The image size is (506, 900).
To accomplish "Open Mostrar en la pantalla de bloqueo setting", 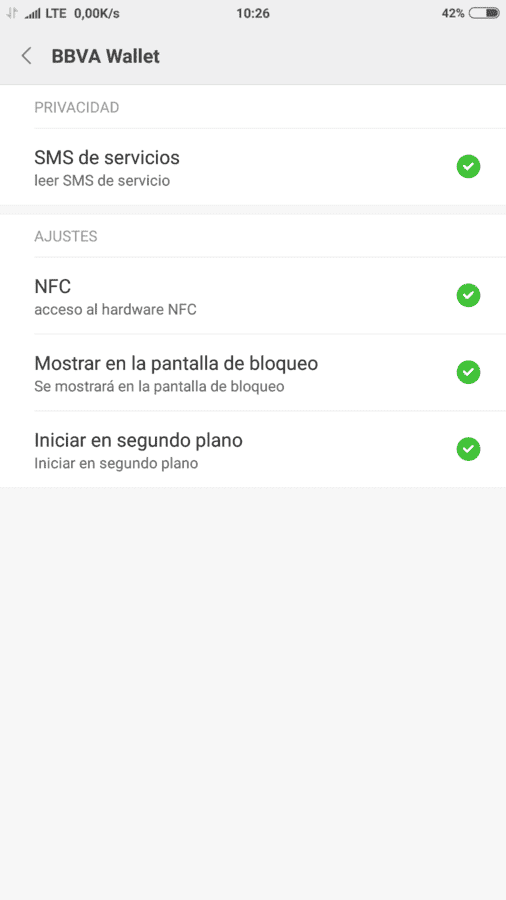I will coord(253,373).
